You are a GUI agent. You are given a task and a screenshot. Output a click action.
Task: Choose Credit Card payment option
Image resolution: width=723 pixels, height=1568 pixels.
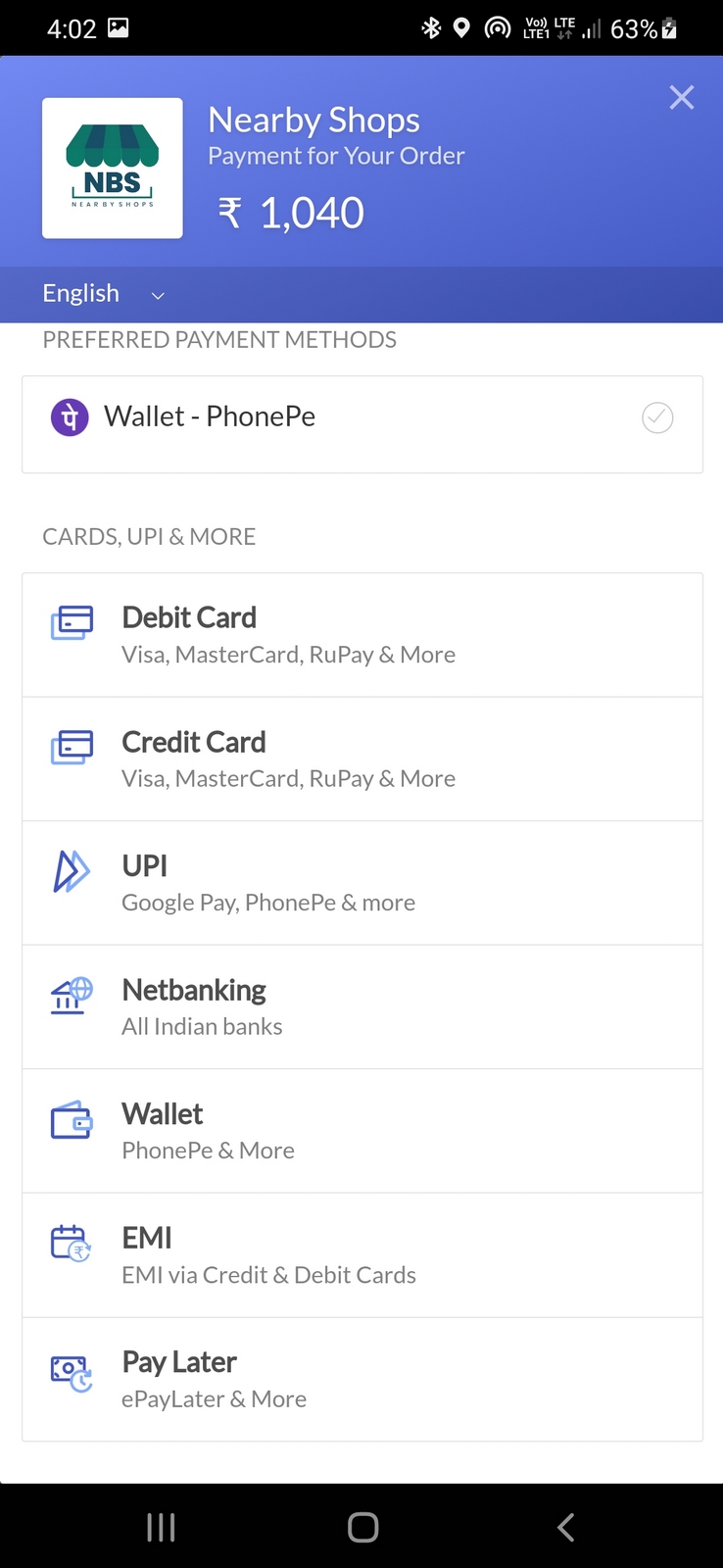point(361,759)
